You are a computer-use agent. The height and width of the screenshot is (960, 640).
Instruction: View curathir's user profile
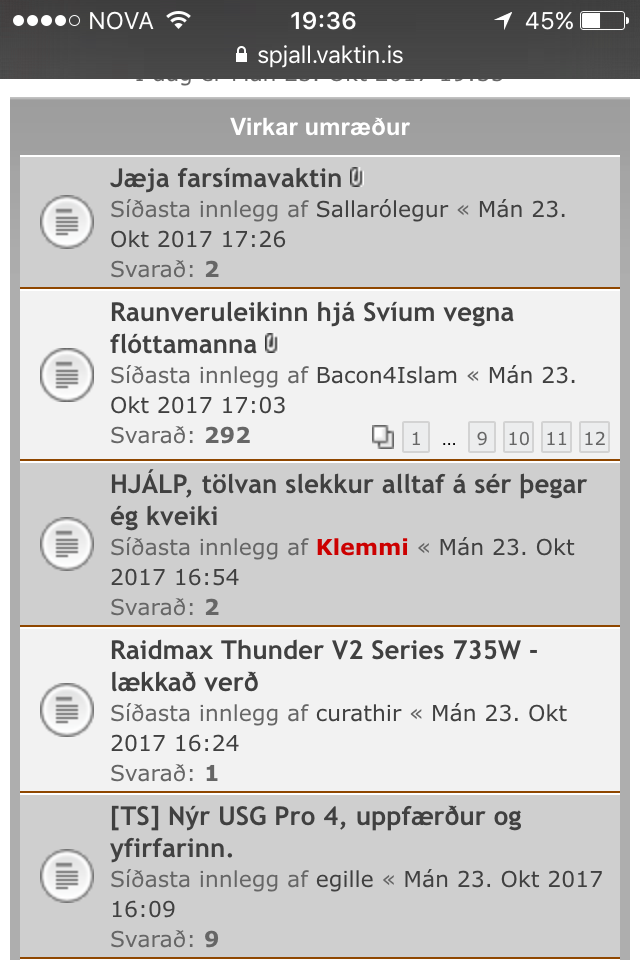(x=358, y=714)
